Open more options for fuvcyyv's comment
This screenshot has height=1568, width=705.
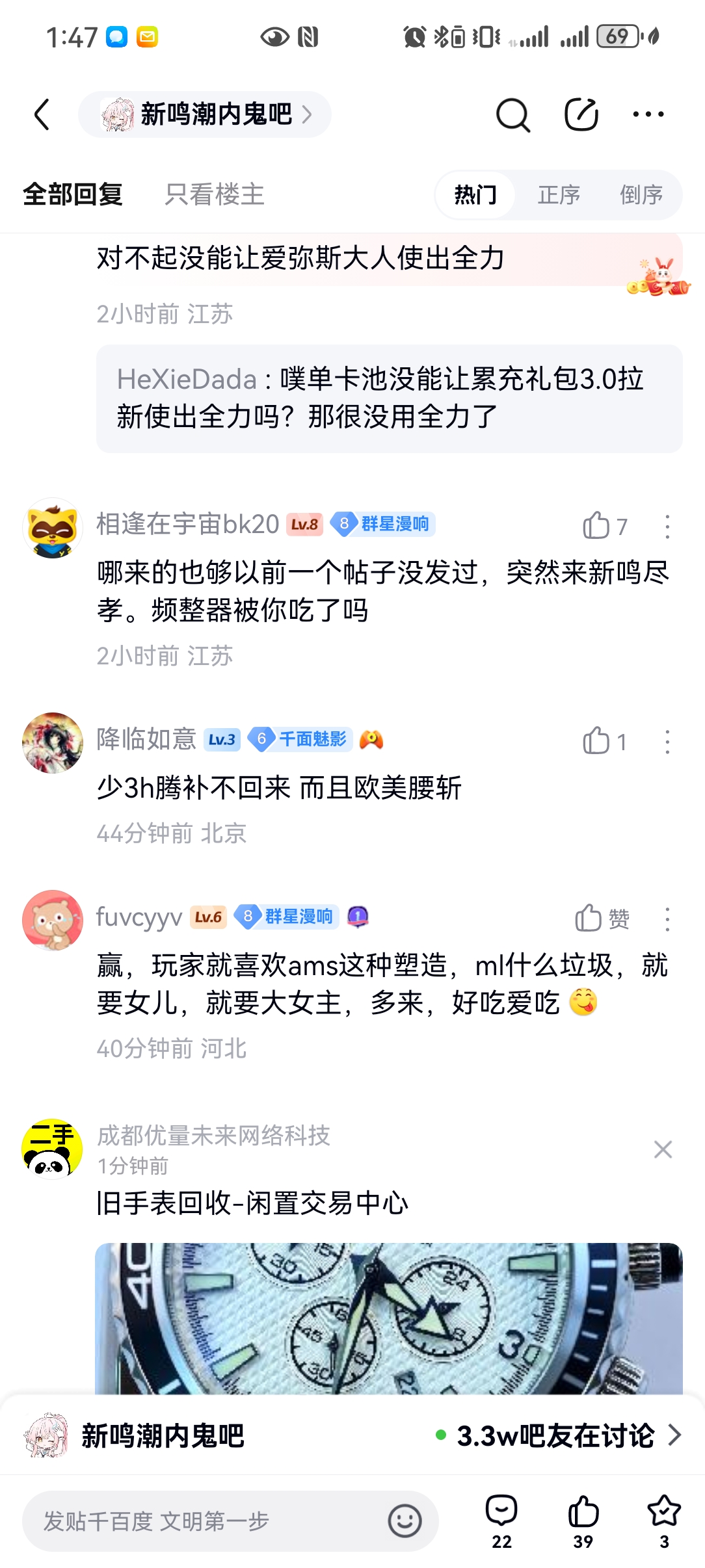(667, 919)
